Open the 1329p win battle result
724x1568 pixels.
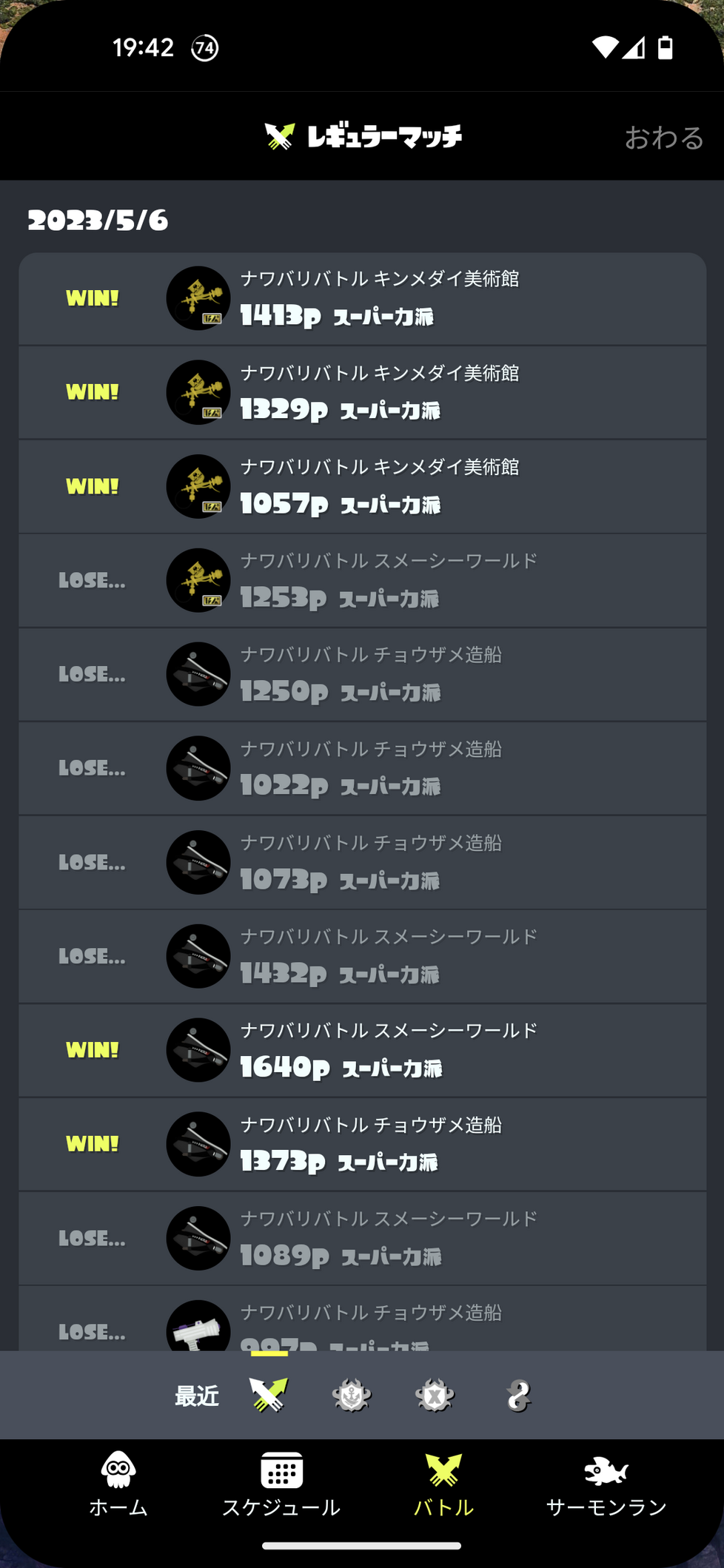(x=362, y=393)
